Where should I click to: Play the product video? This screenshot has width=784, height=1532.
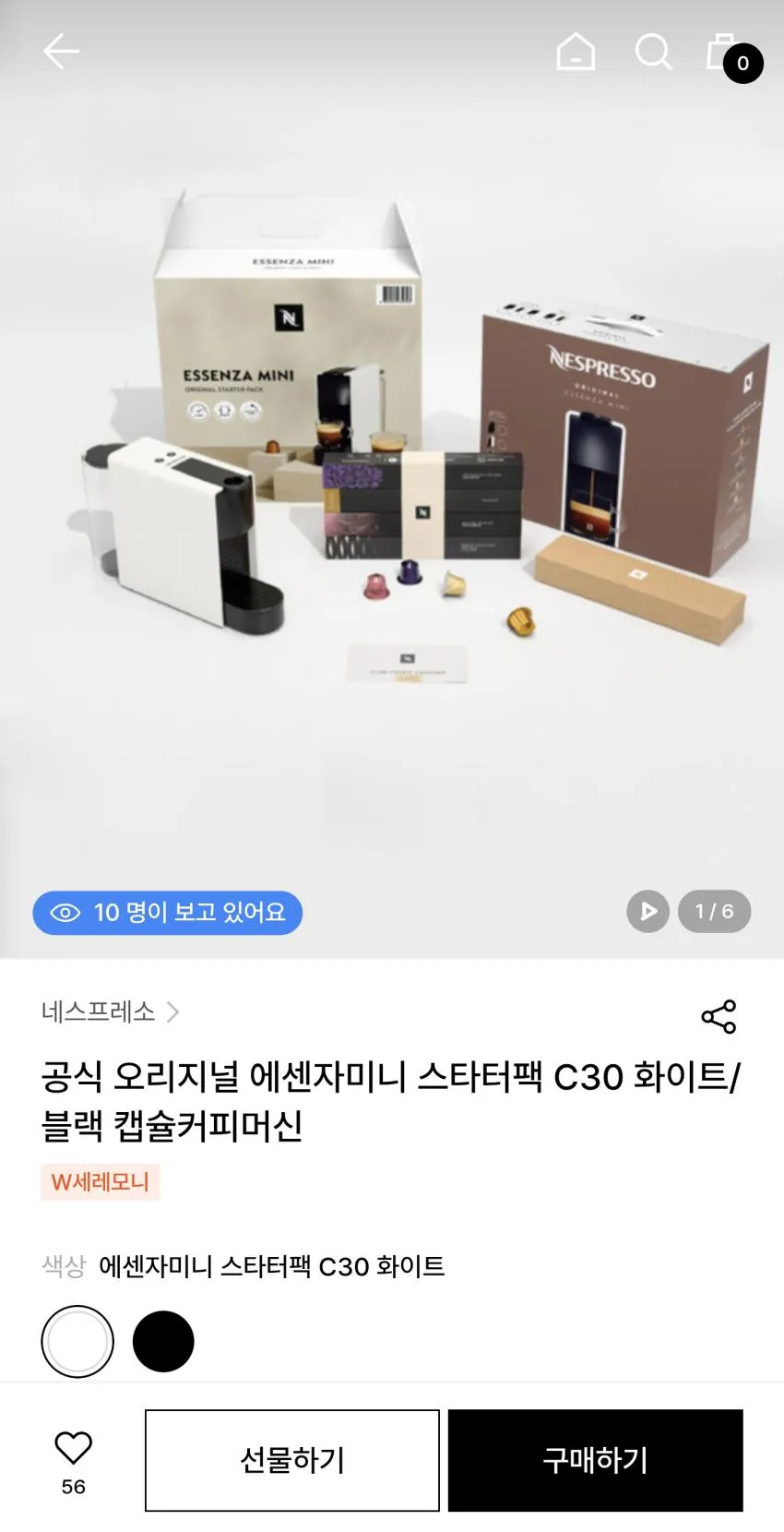[x=648, y=912]
